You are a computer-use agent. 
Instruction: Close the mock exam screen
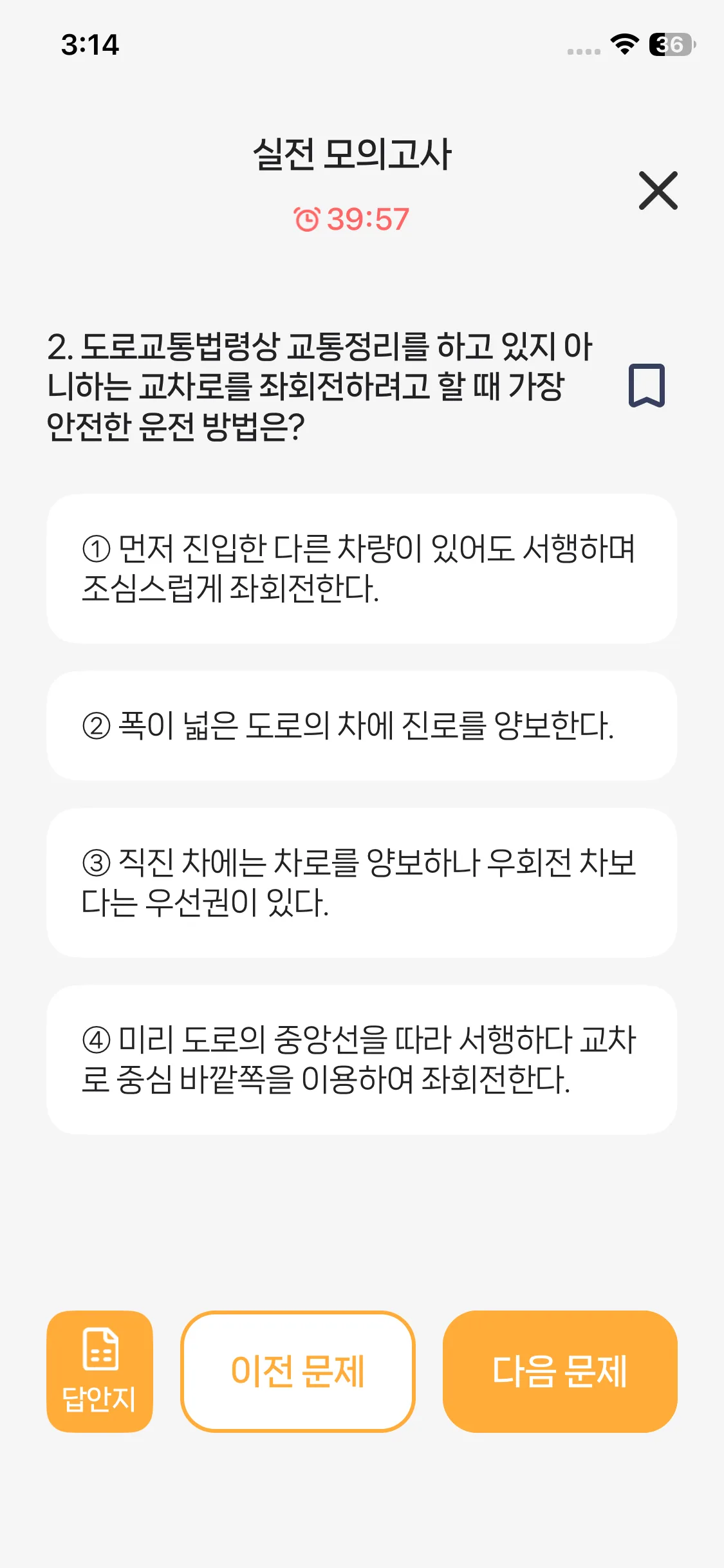[658, 191]
